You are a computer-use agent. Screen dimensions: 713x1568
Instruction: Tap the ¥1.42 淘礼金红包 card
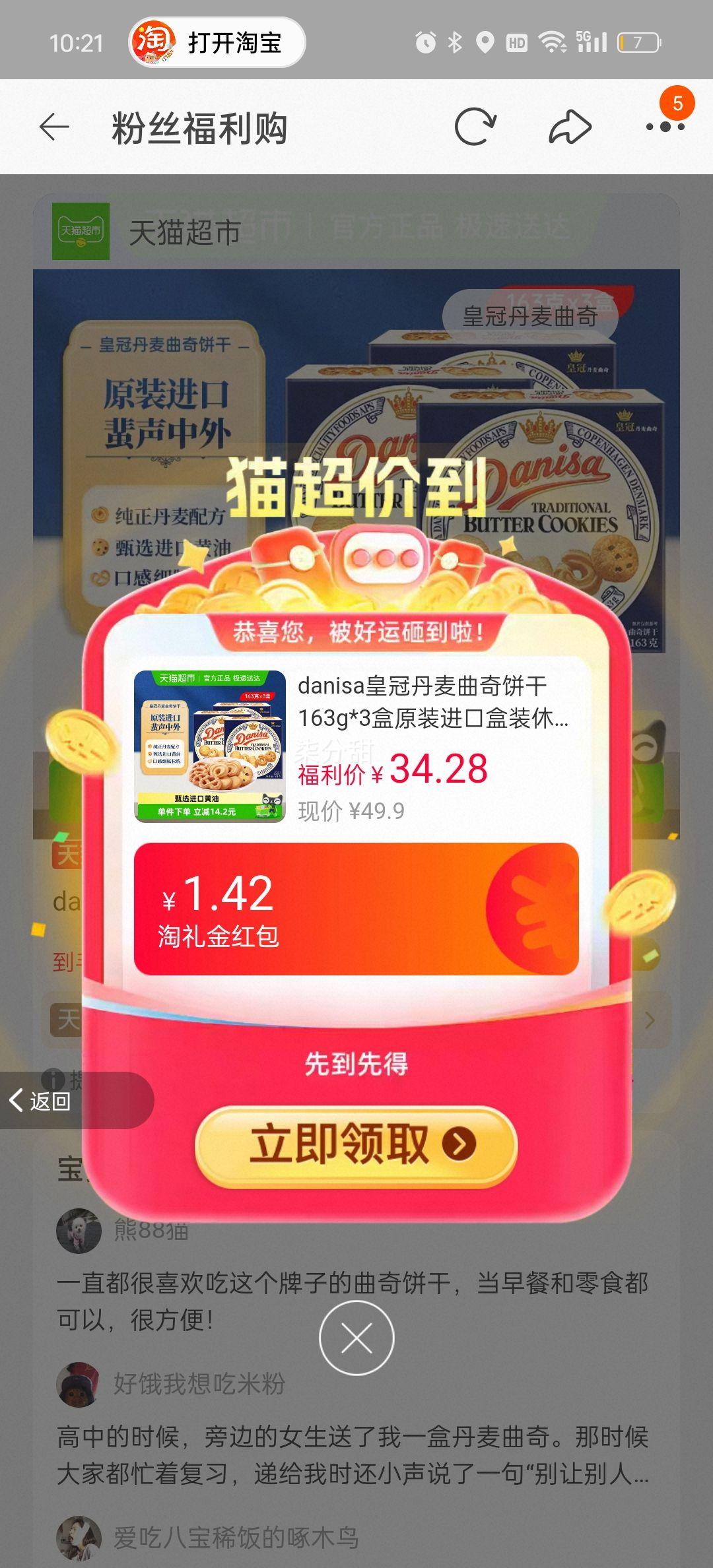point(356,911)
